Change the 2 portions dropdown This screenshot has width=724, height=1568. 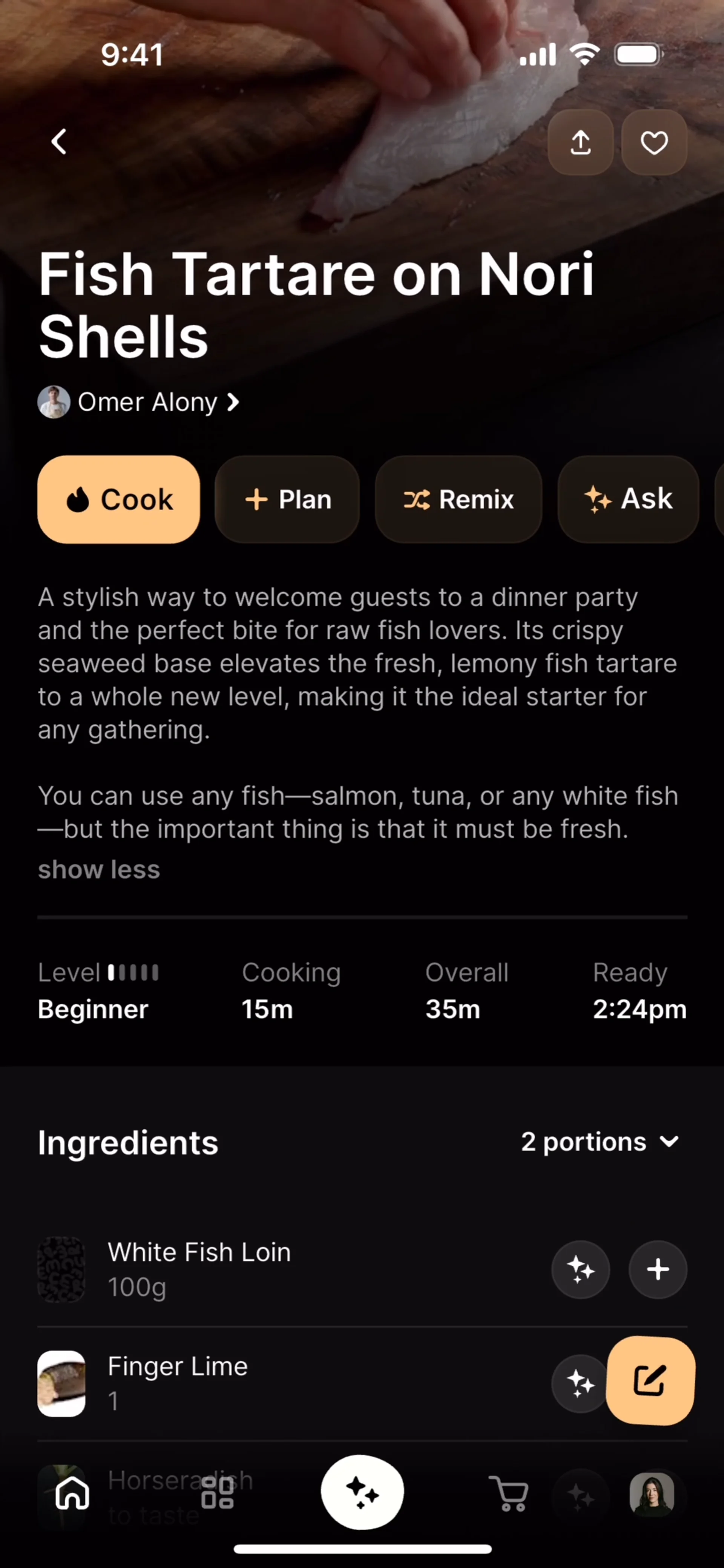(x=600, y=1142)
